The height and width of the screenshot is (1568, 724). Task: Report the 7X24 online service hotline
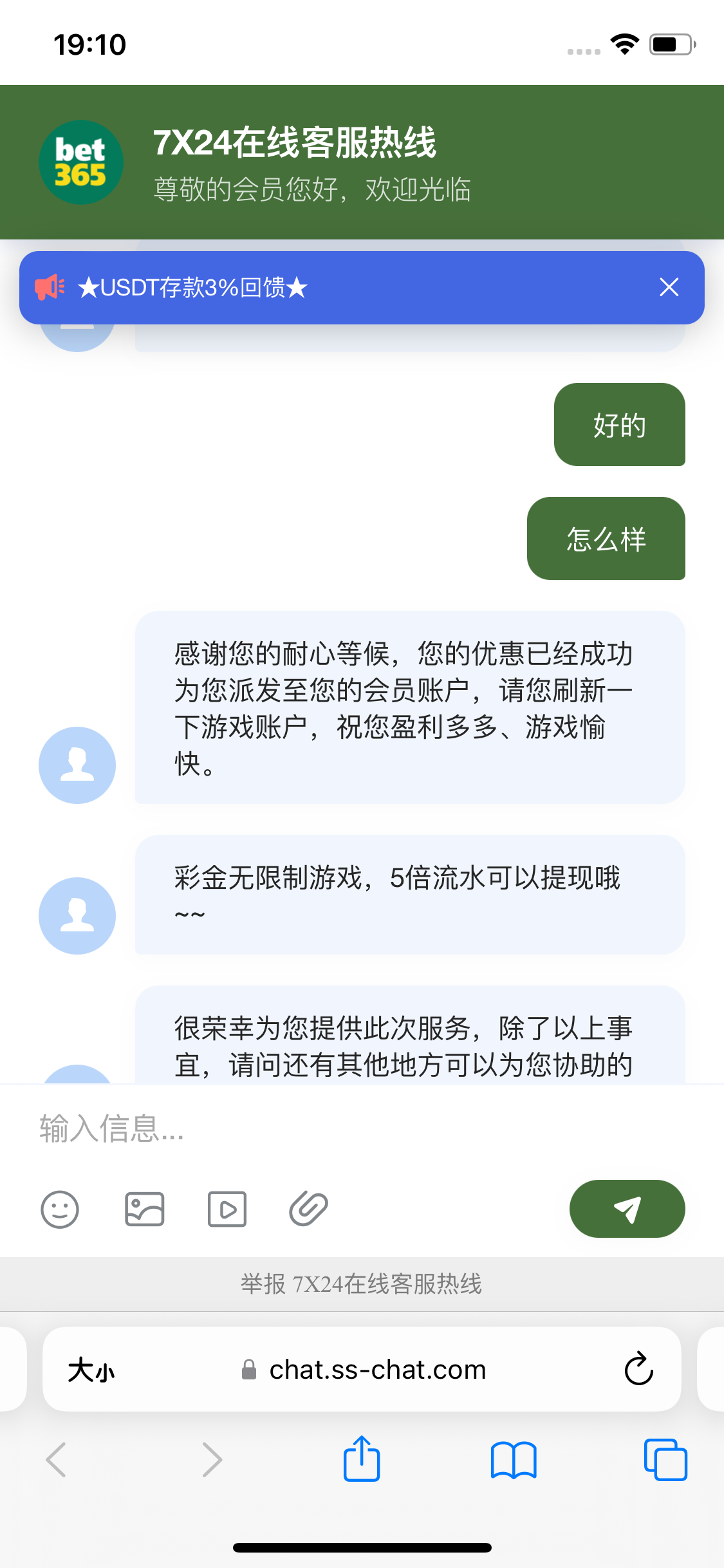point(362,1284)
